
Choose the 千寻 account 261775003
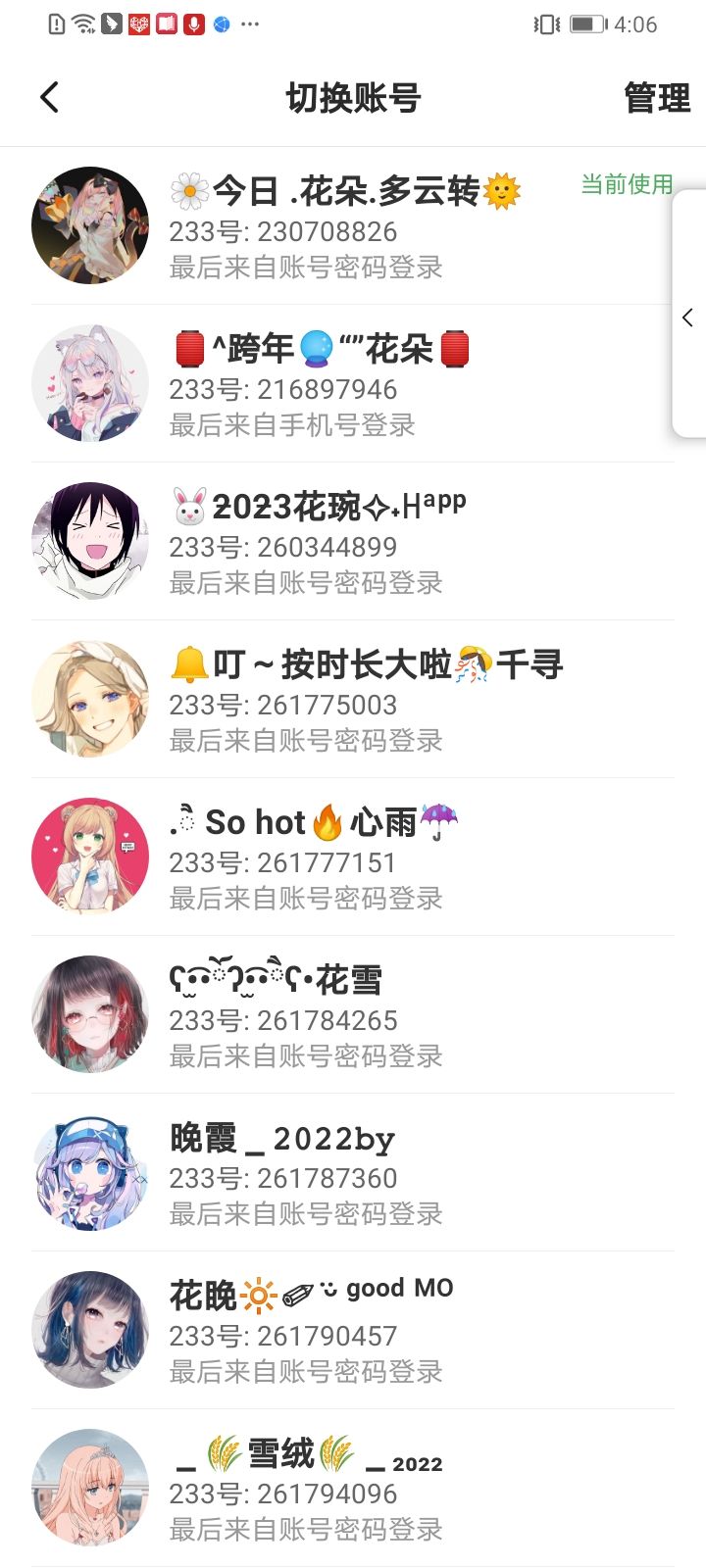click(353, 700)
